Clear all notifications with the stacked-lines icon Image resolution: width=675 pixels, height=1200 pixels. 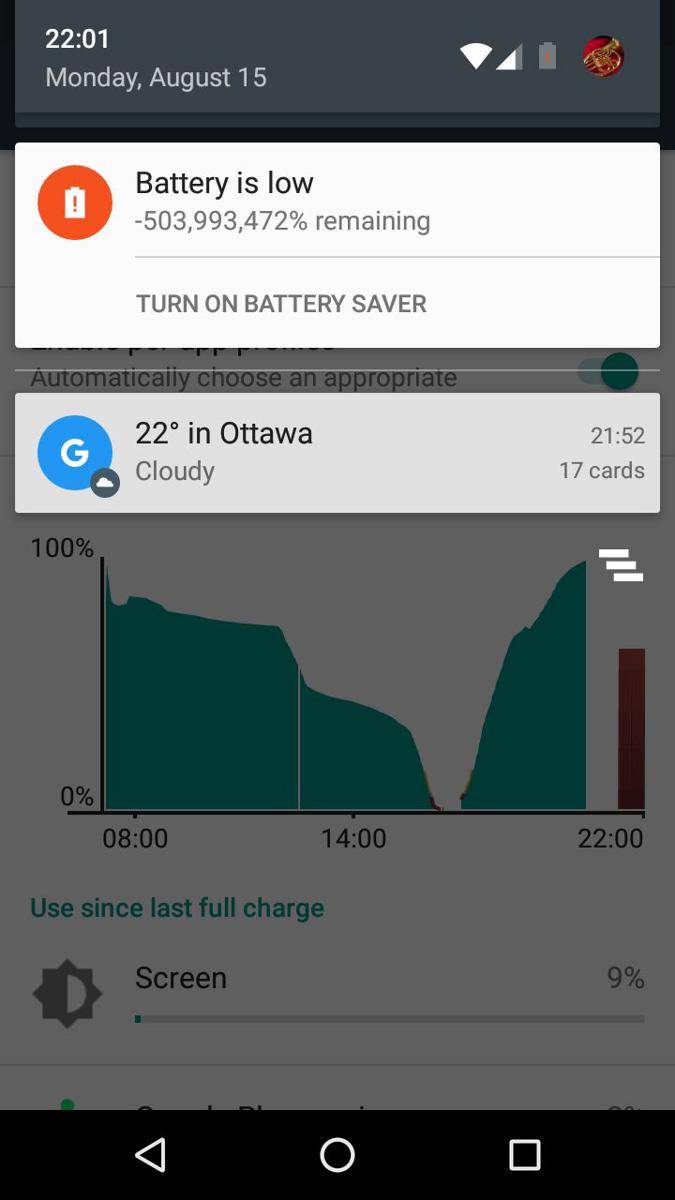pos(621,565)
